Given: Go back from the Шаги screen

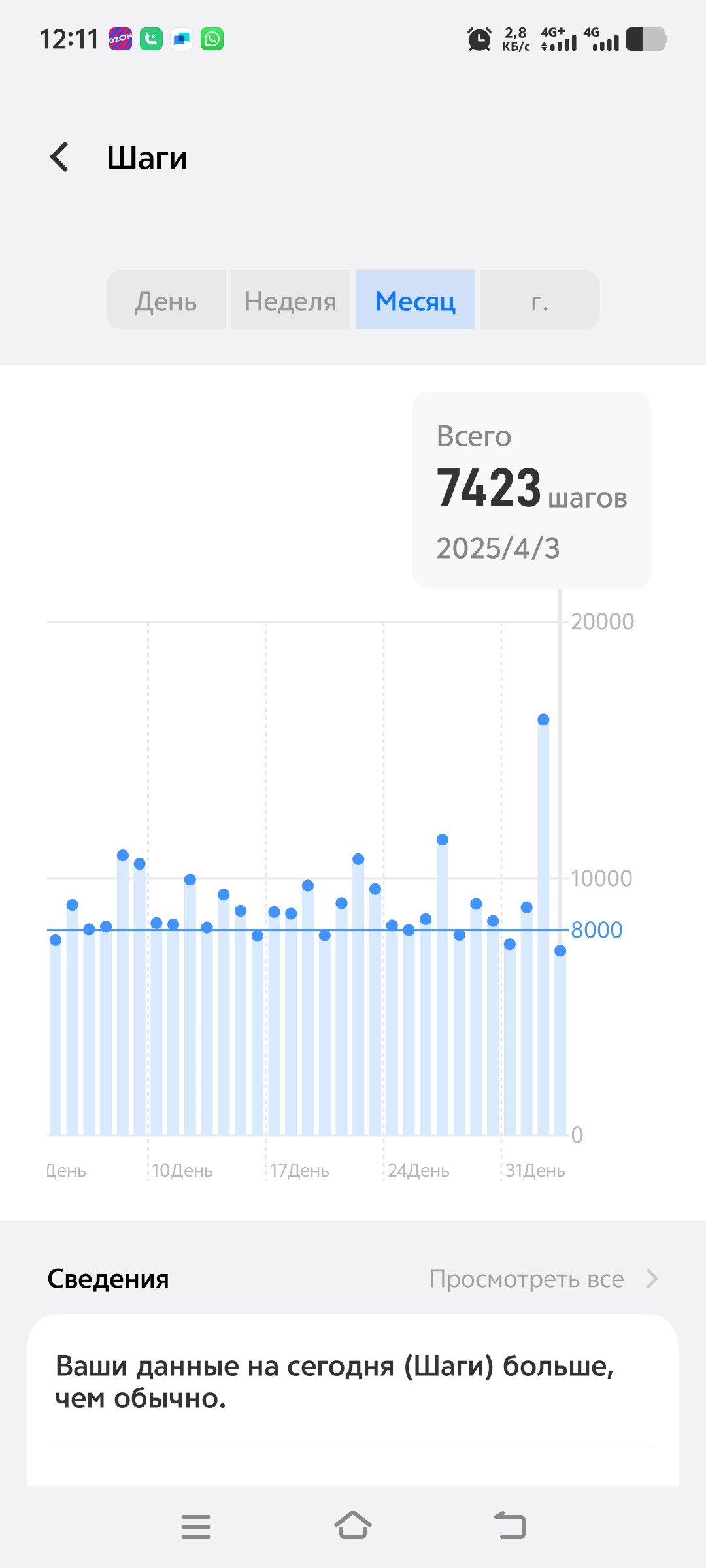Looking at the screenshot, I should [59, 157].
